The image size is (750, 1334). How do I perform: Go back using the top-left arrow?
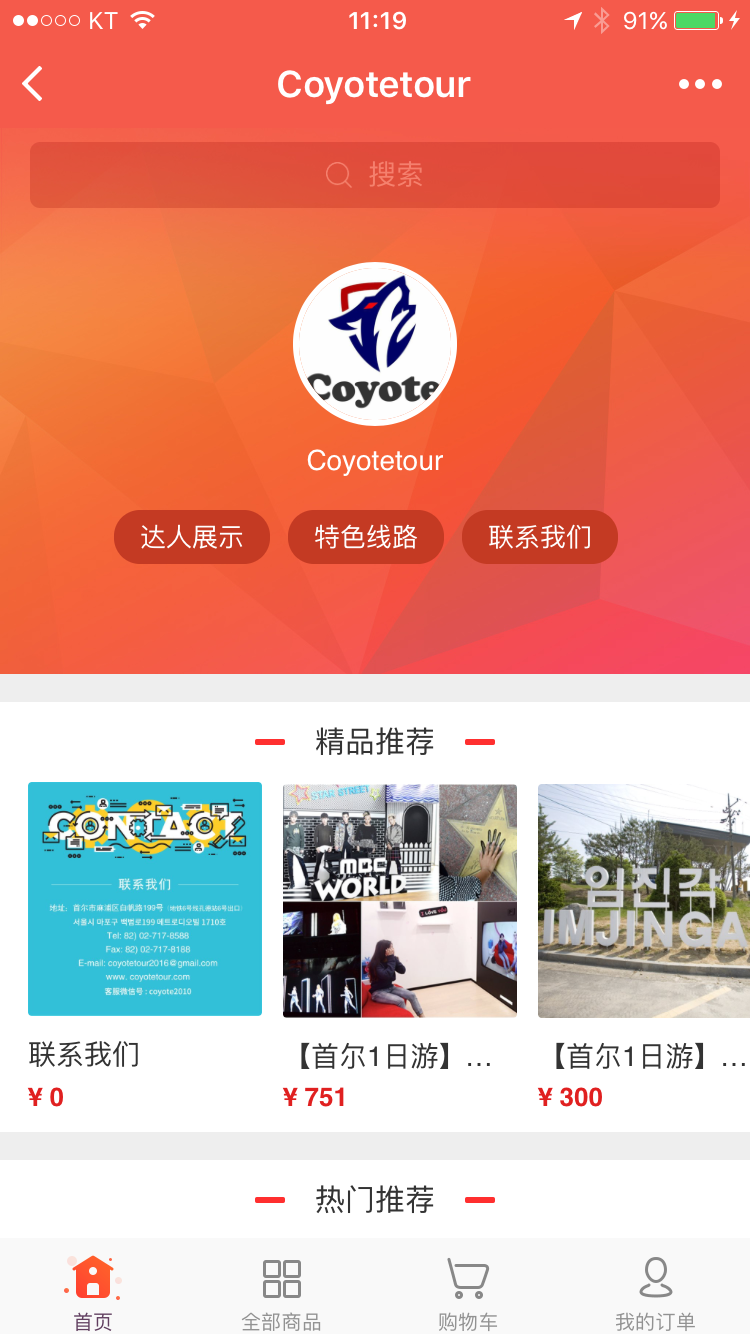[33, 84]
